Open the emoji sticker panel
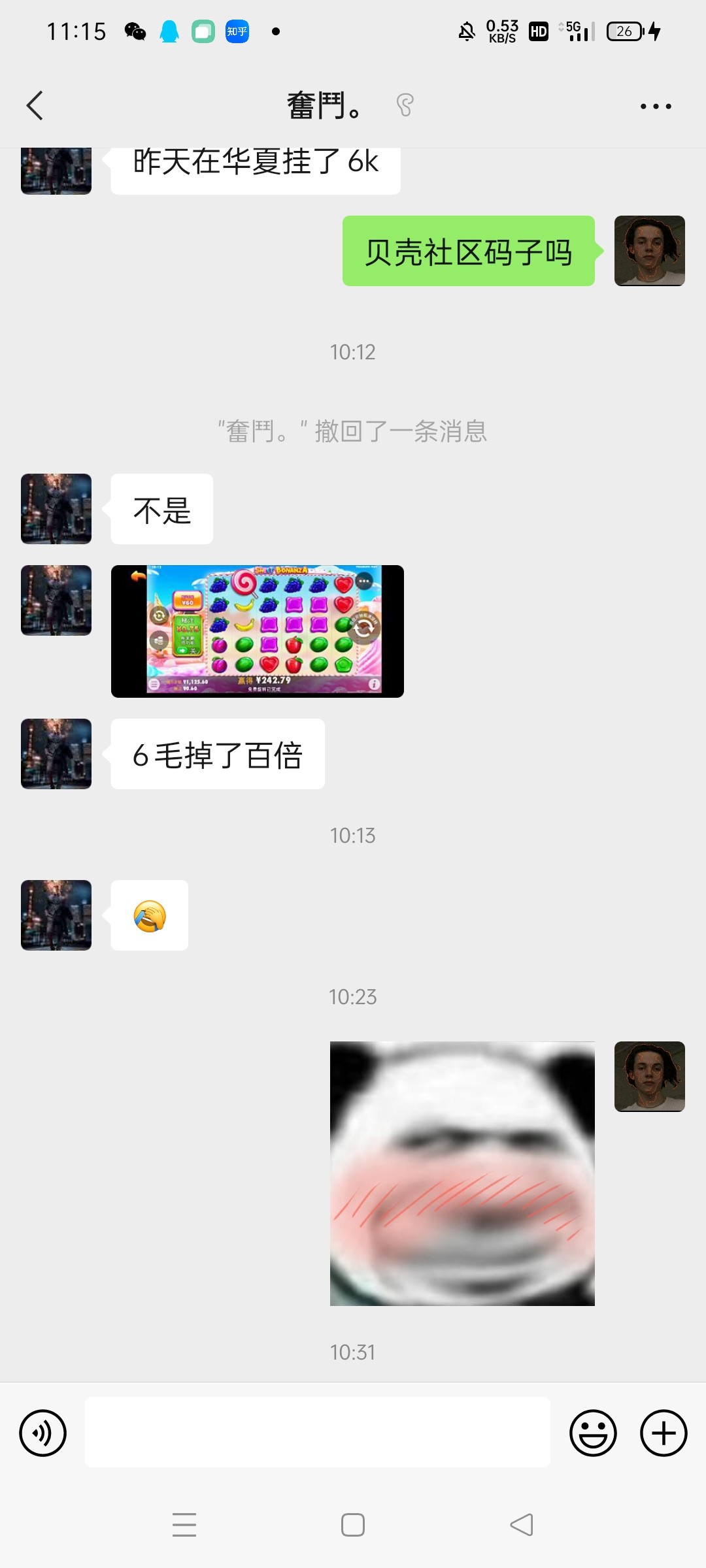Screen dimensions: 706x1568 click(x=593, y=1433)
